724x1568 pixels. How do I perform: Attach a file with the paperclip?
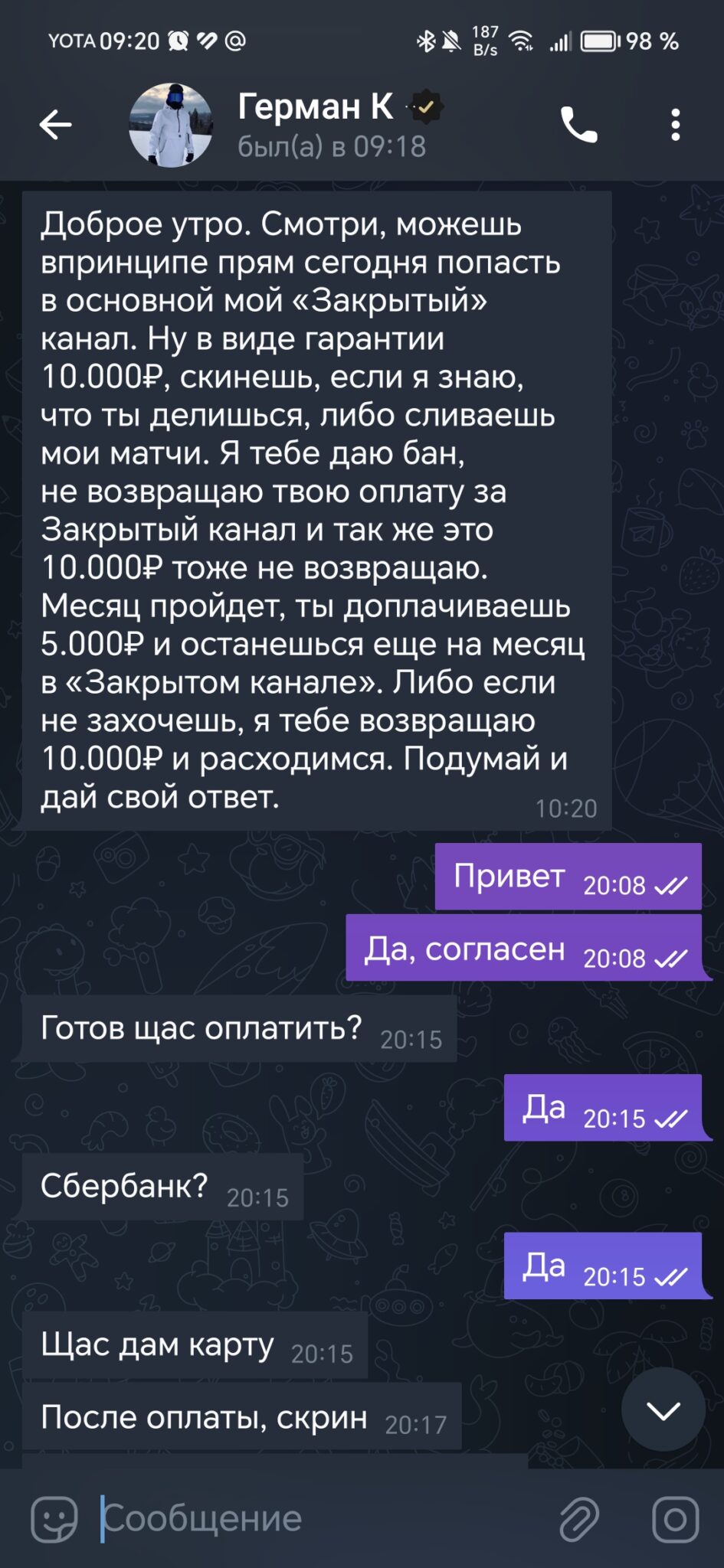pyautogui.click(x=578, y=1519)
